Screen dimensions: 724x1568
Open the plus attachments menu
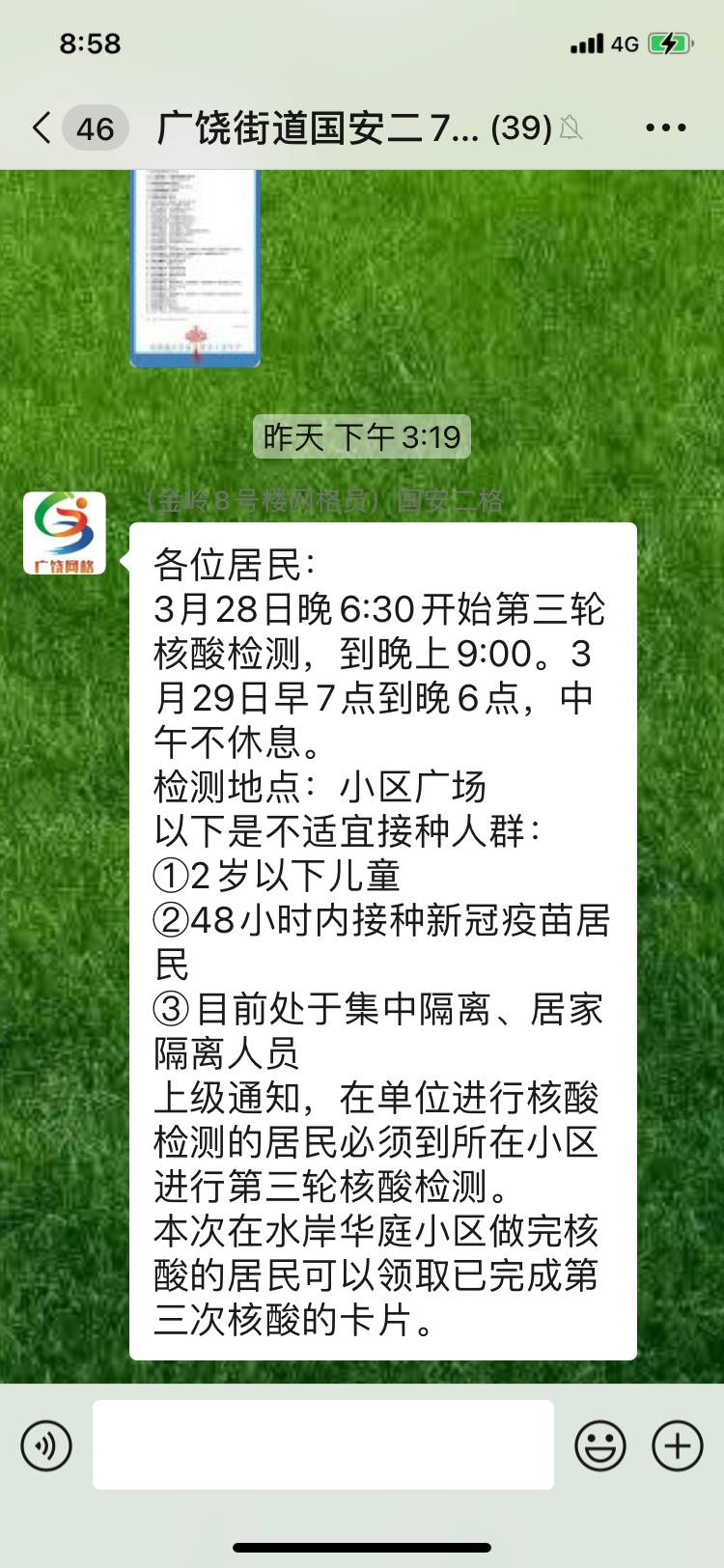(x=678, y=1445)
